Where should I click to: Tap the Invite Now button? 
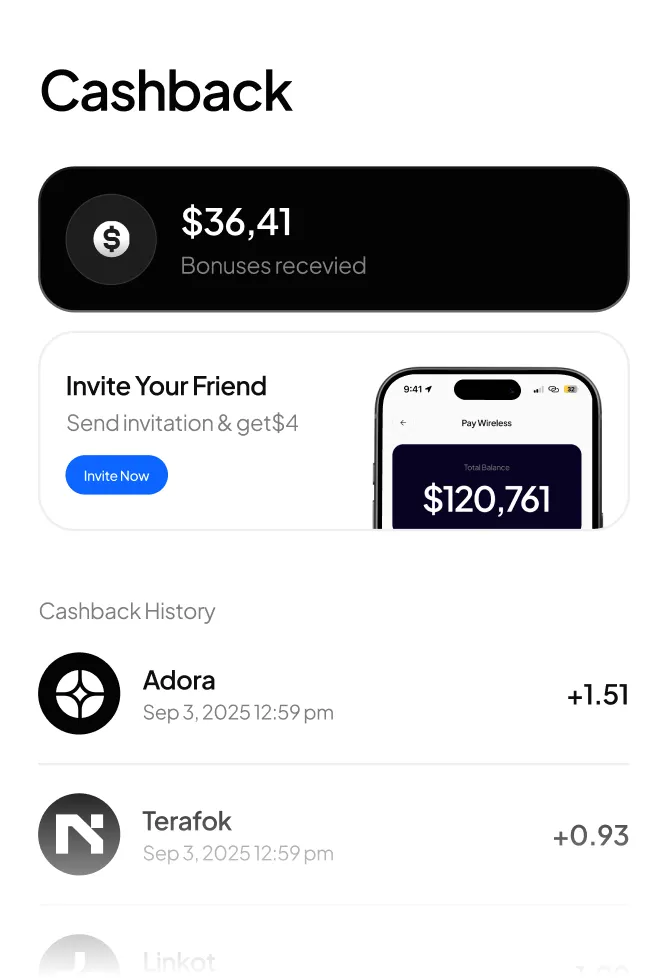tap(116, 475)
